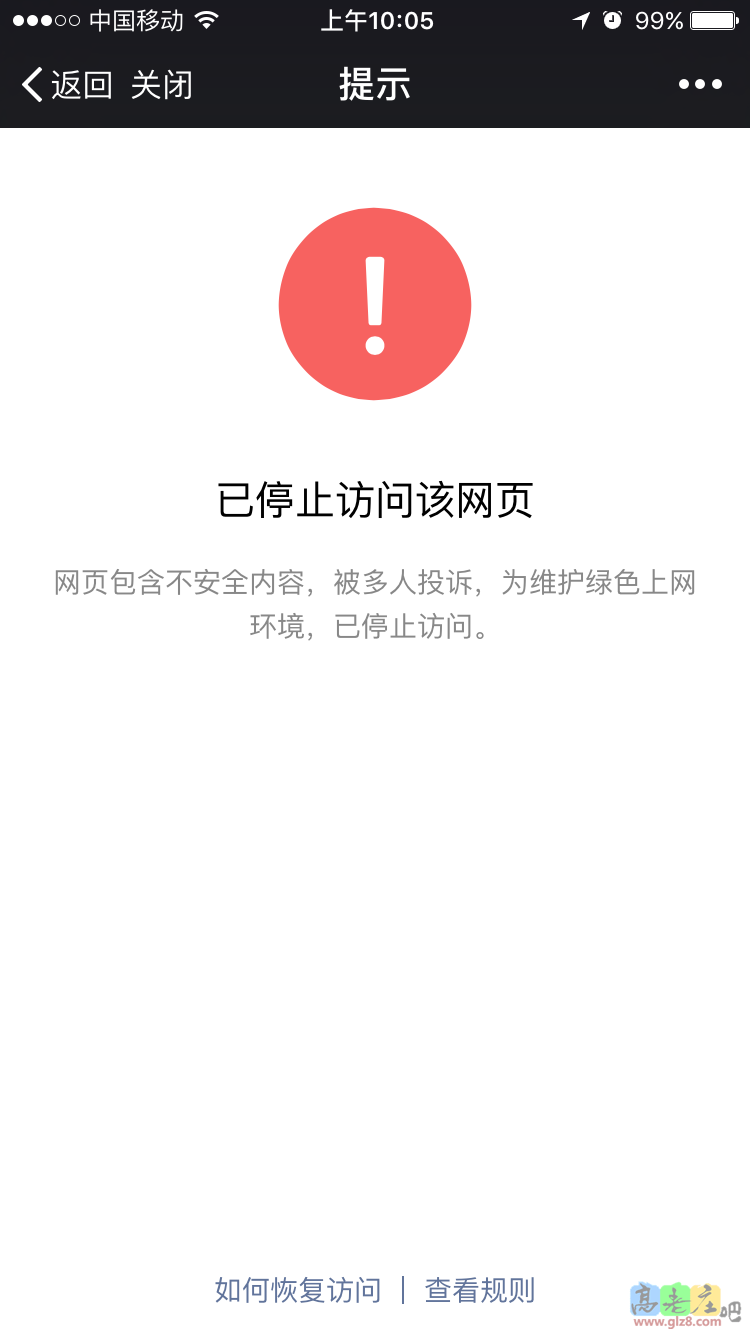Tap the red exclamation warning icon
This screenshot has width=750, height=1334.
point(375,305)
